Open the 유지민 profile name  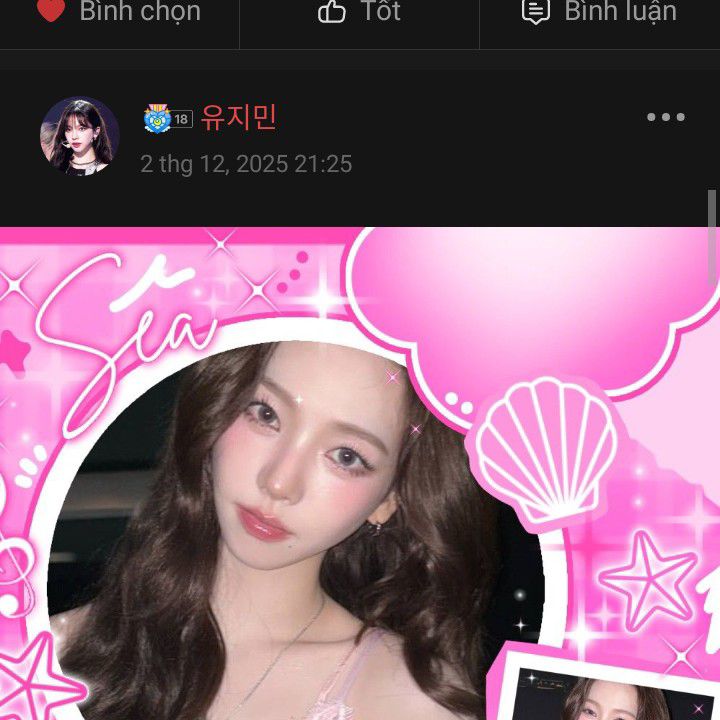click(238, 118)
